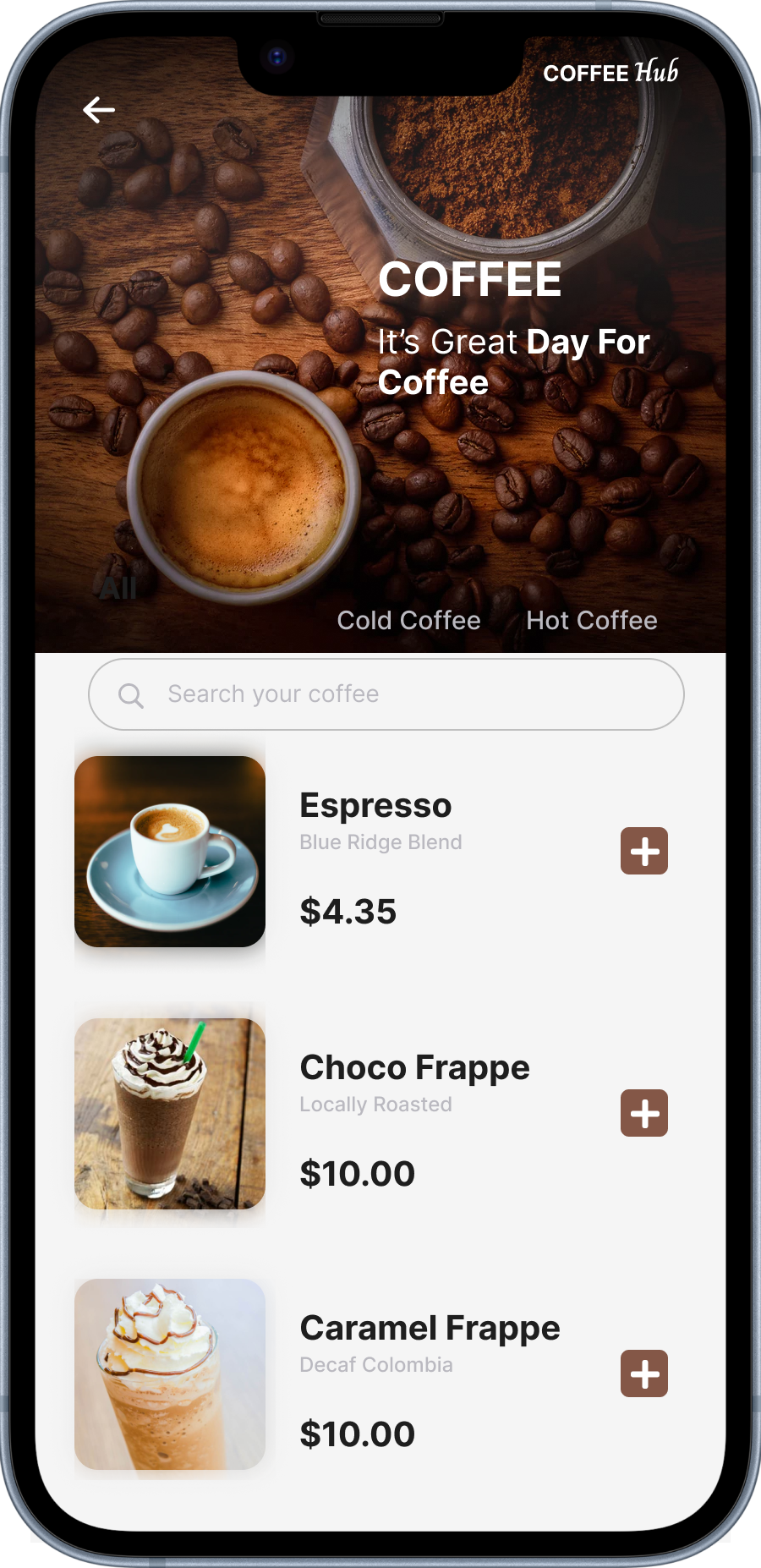Add Caramel Frappe to the order

click(x=644, y=1373)
